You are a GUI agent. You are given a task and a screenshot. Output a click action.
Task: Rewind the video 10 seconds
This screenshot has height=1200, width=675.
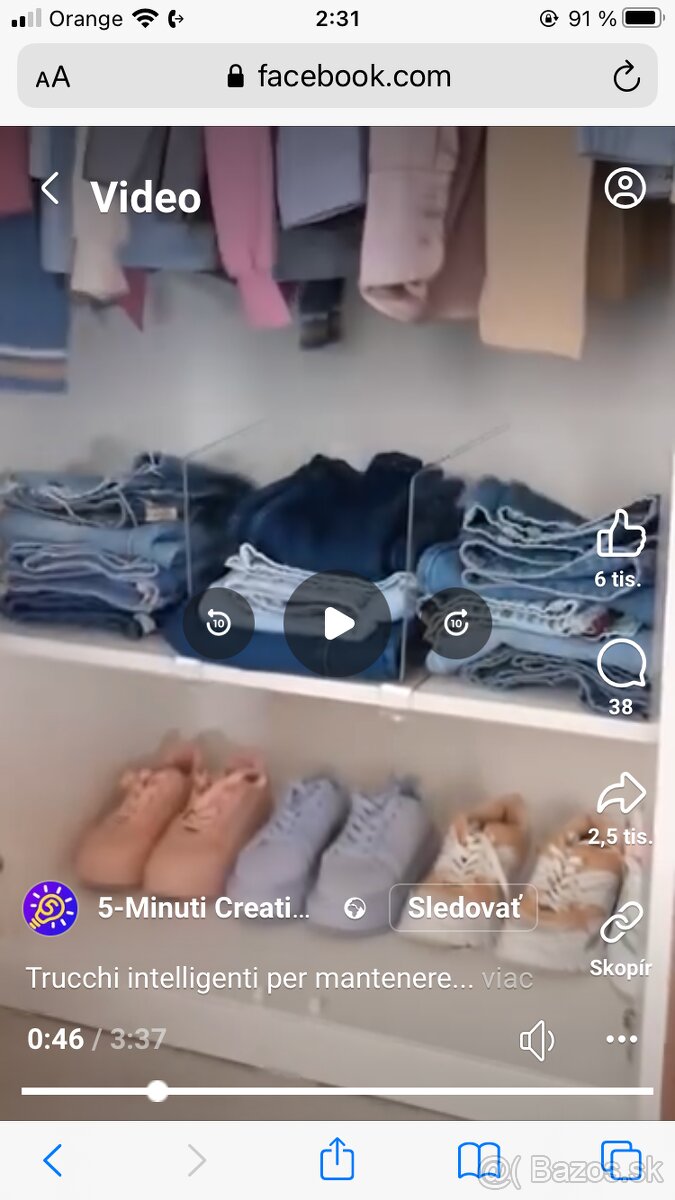pyautogui.click(x=218, y=624)
